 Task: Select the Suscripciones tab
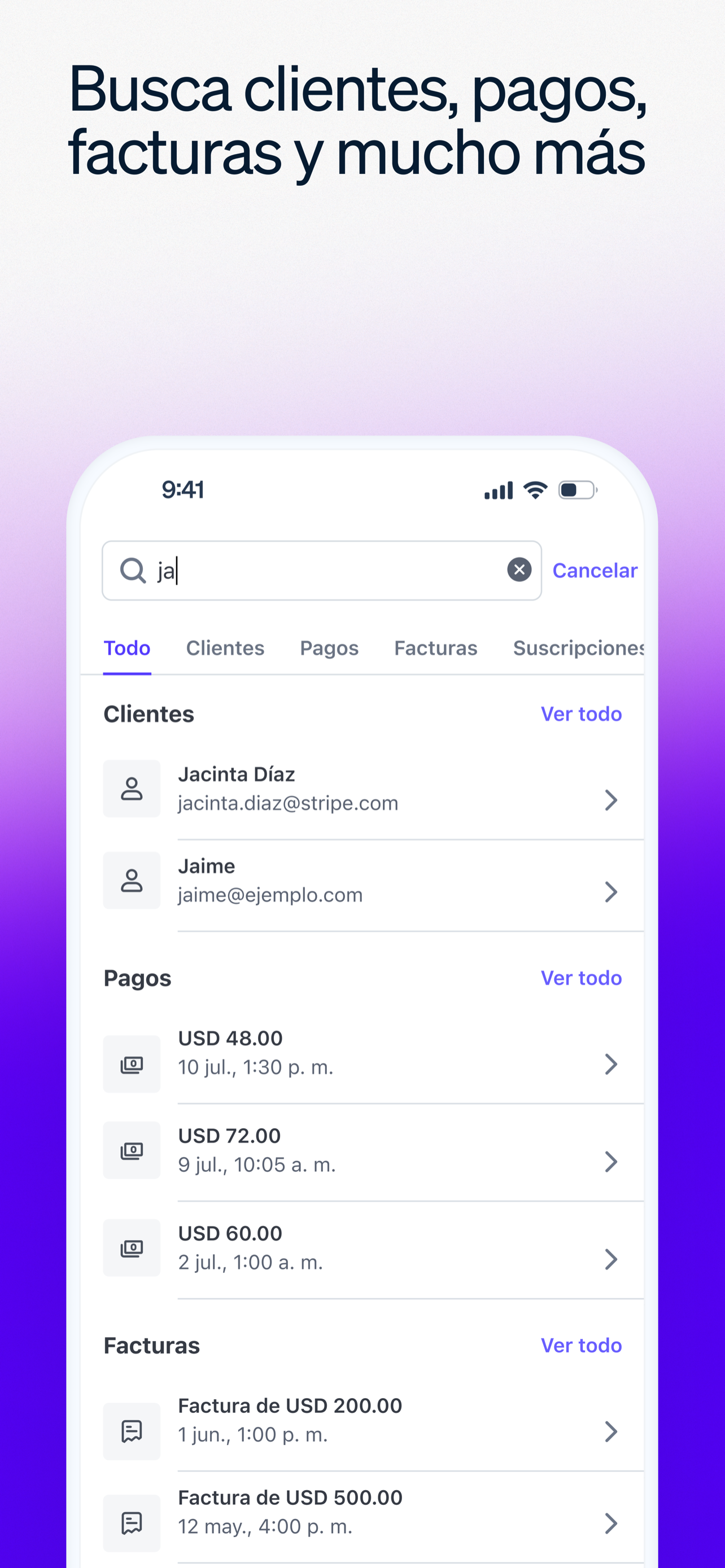tap(578, 649)
